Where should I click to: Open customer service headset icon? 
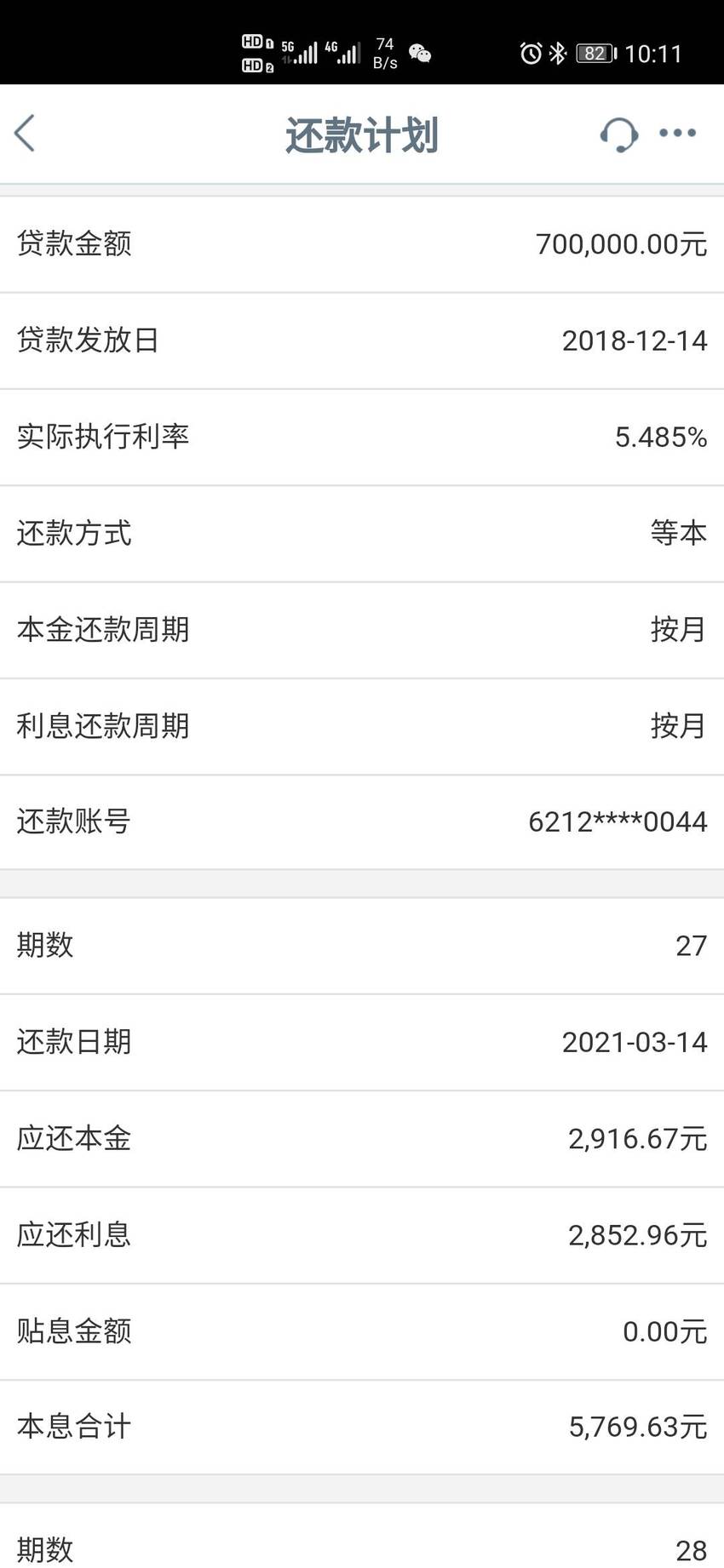coord(619,134)
